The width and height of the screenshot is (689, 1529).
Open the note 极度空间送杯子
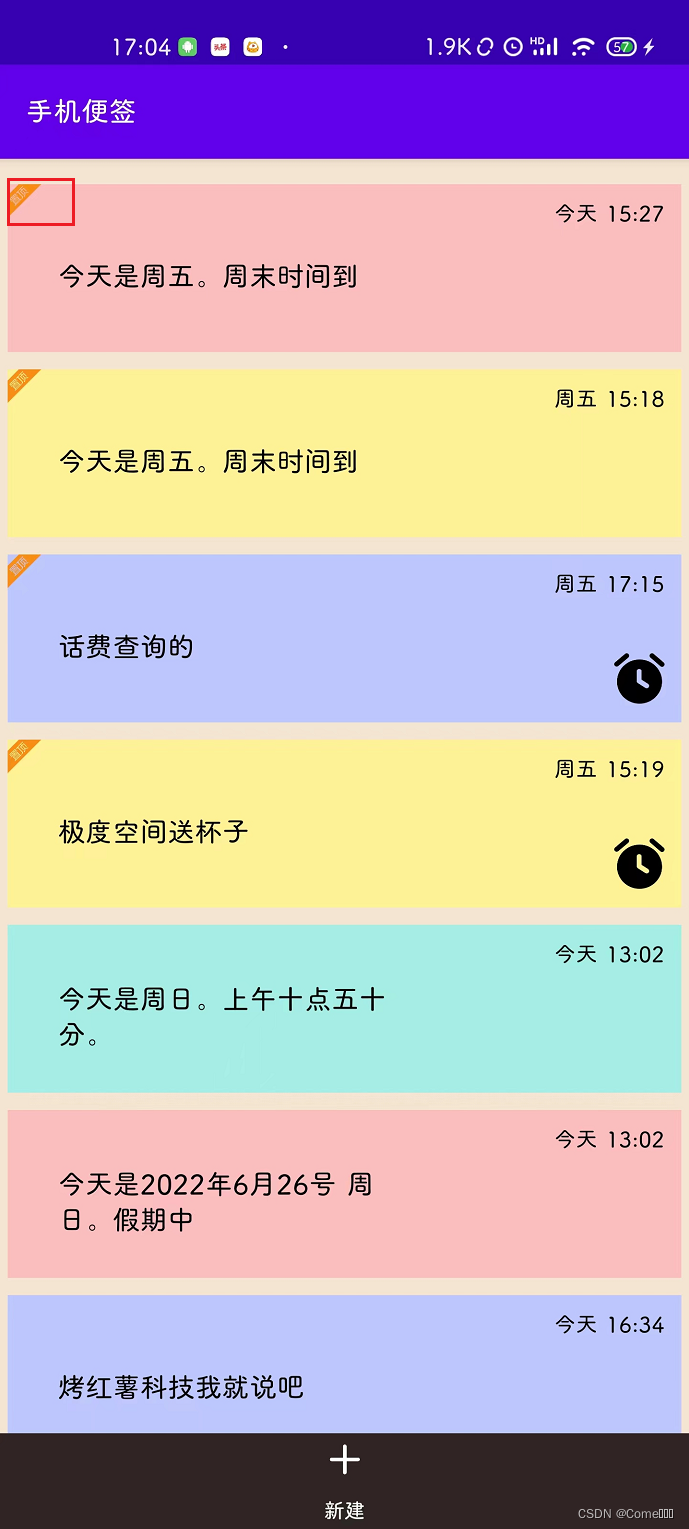pyautogui.click(x=344, y=823)
